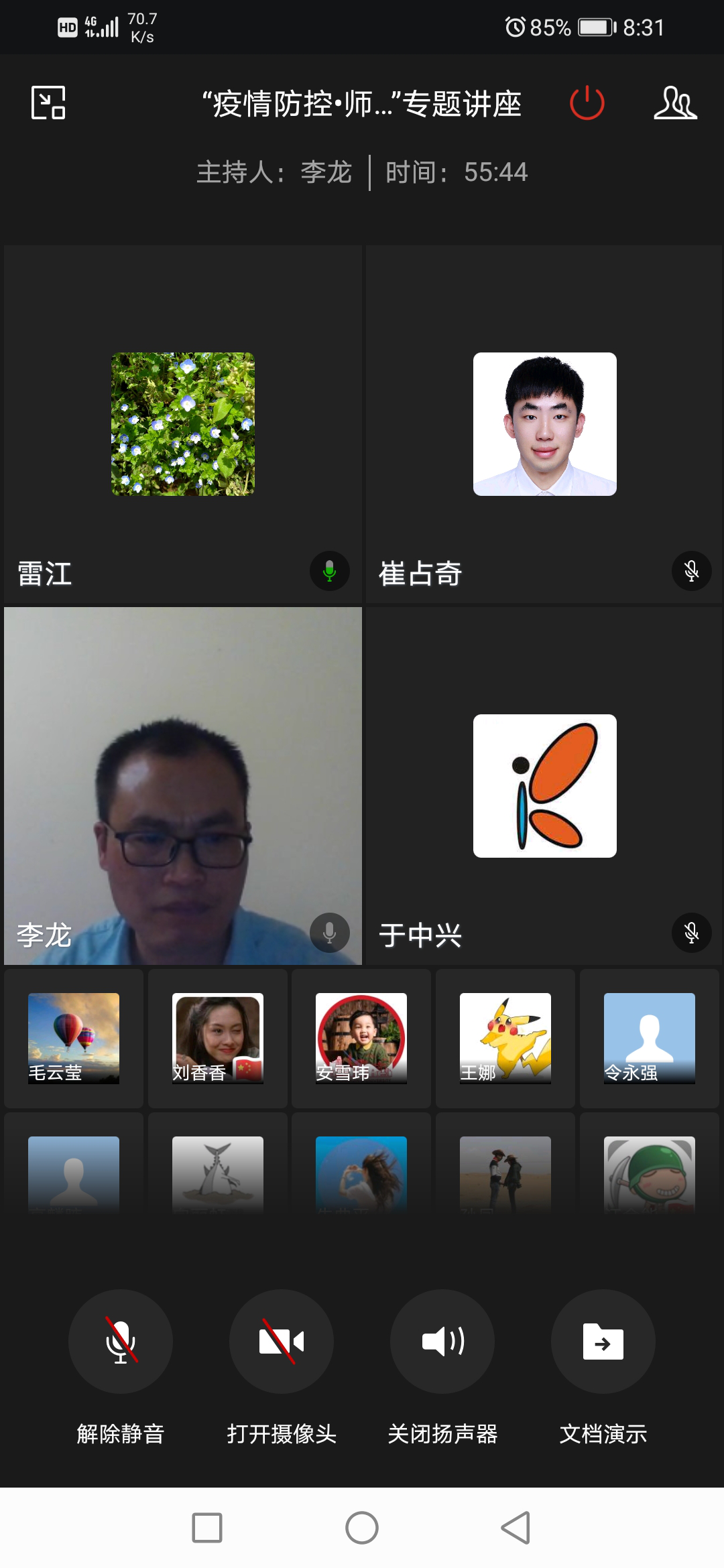
Task: Unmute the microphone (解除静音)
Action: (x=121, y=1342)
